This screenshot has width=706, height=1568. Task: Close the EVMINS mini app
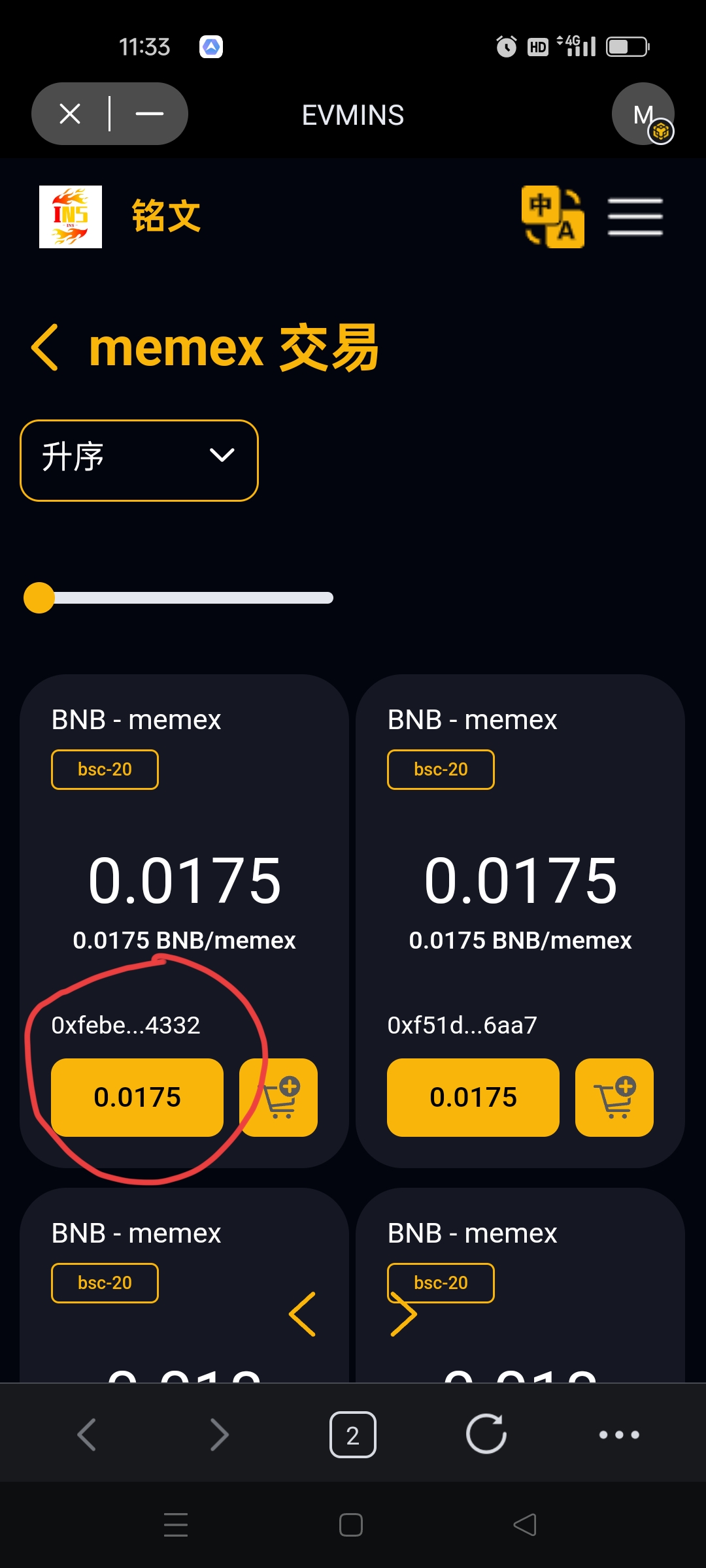[x=70, y=114]
